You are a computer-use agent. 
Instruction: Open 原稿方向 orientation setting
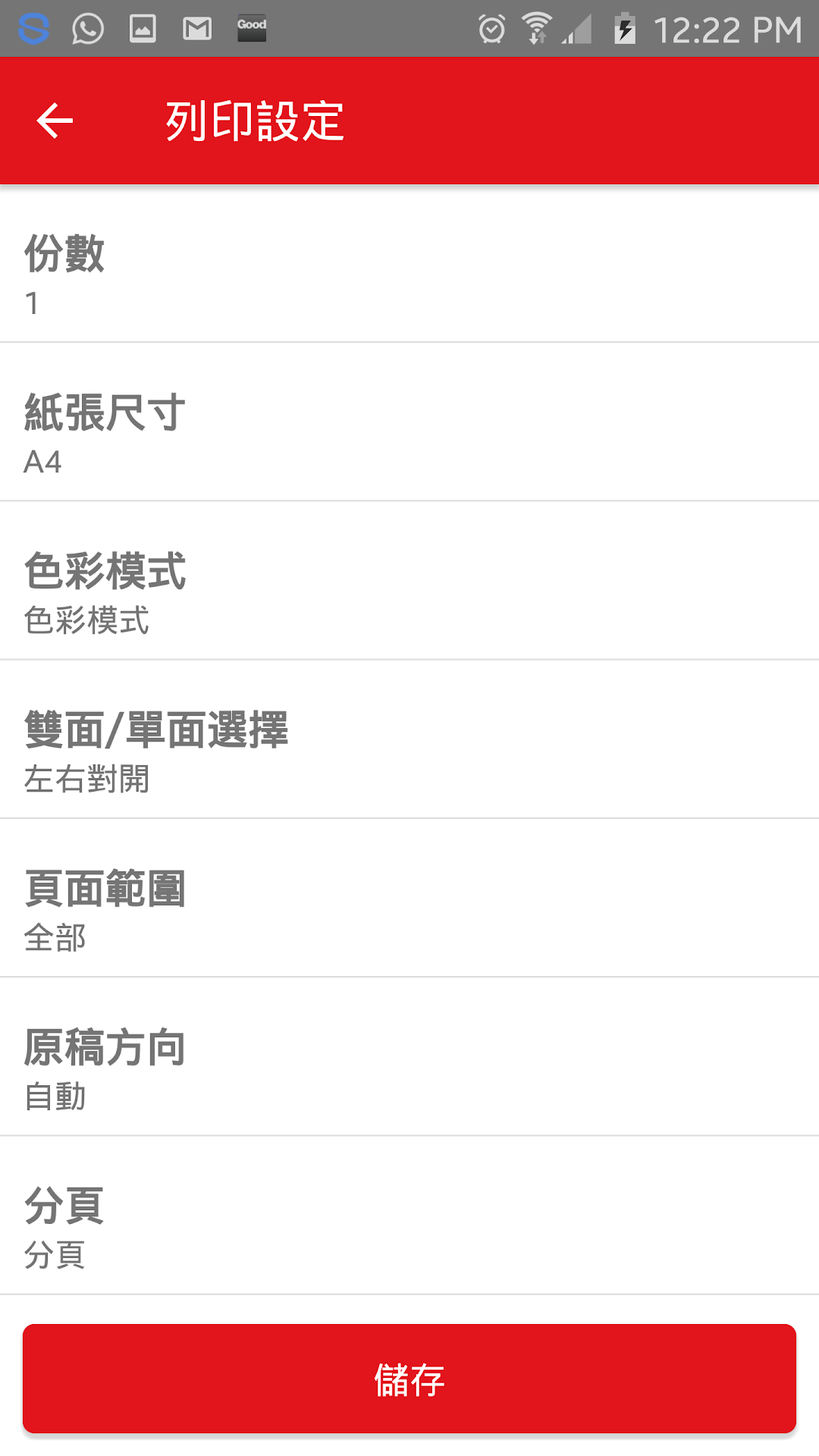(x=409, y=1056)
